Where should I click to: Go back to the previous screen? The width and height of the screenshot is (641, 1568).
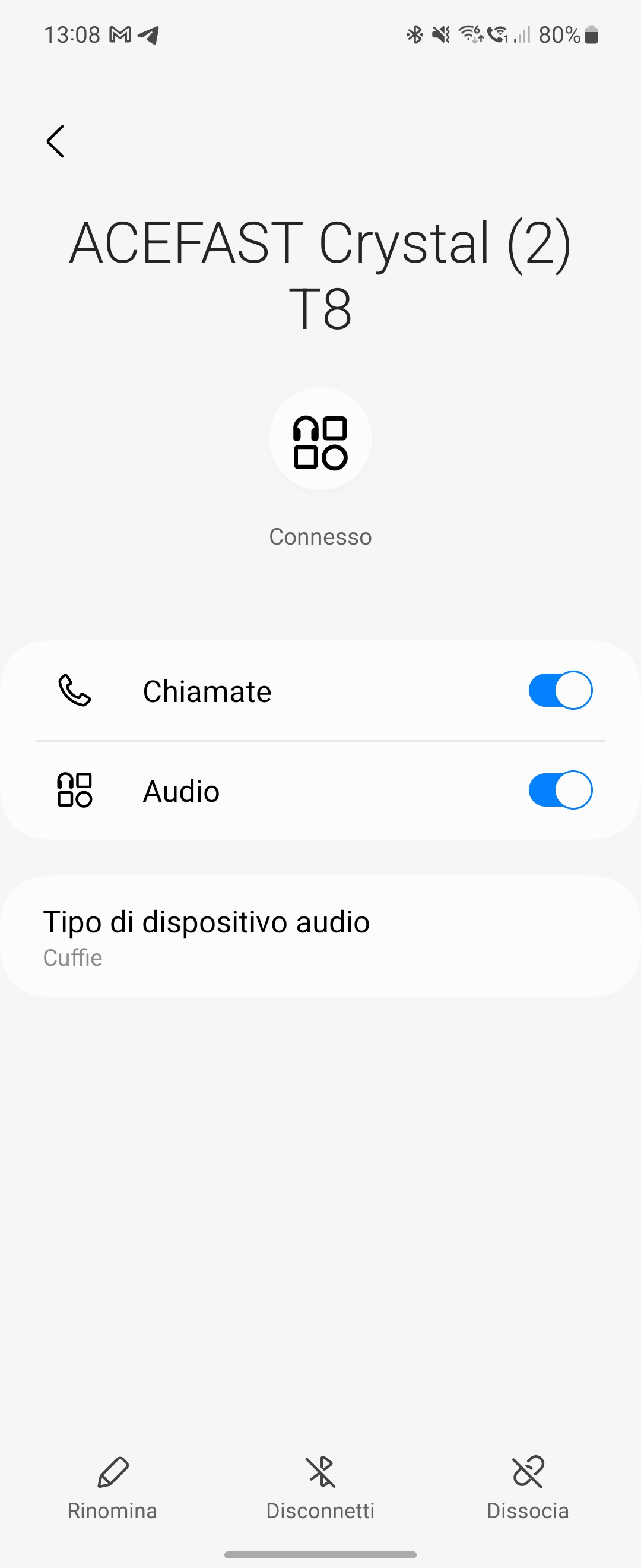coord(55,141)
